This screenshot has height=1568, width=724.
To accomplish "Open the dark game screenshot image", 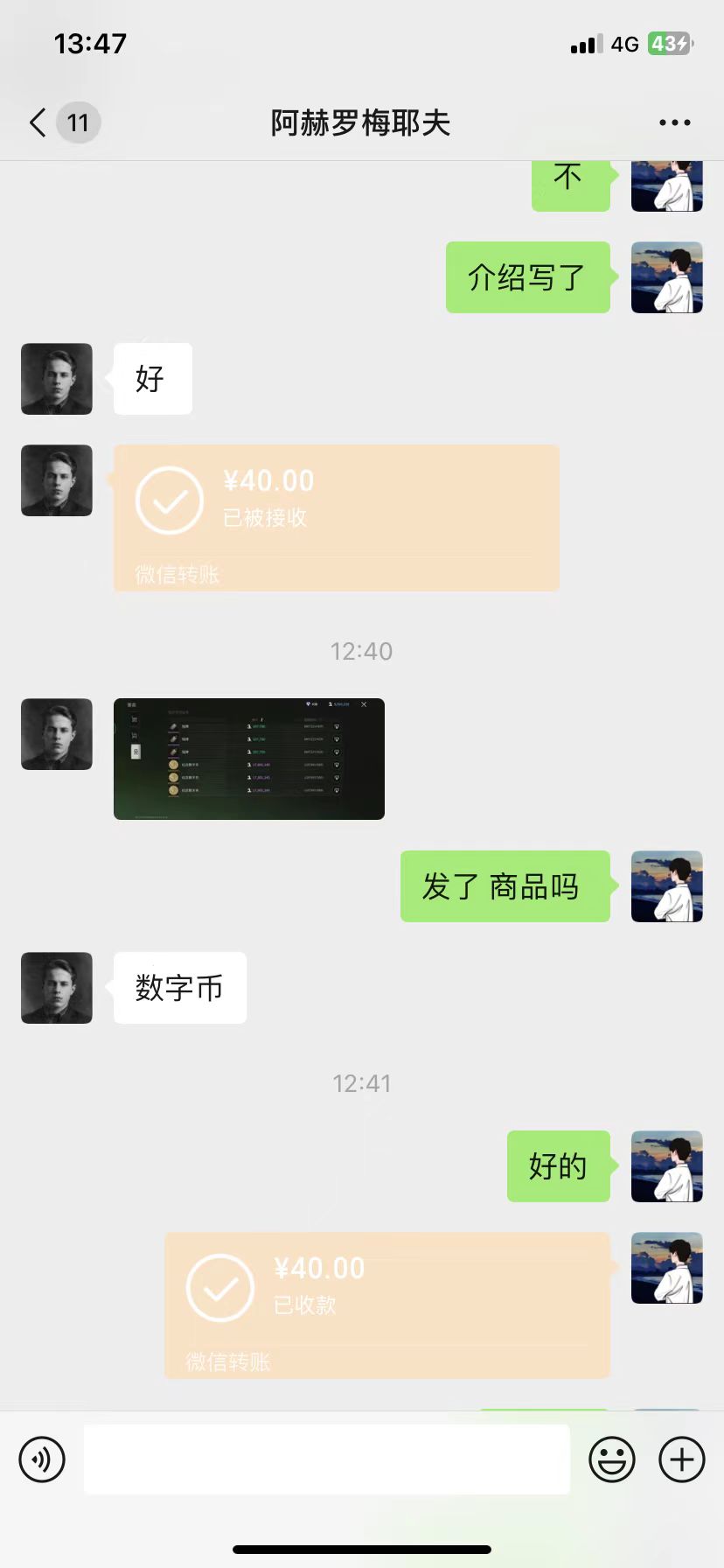I will pos(248,759).
